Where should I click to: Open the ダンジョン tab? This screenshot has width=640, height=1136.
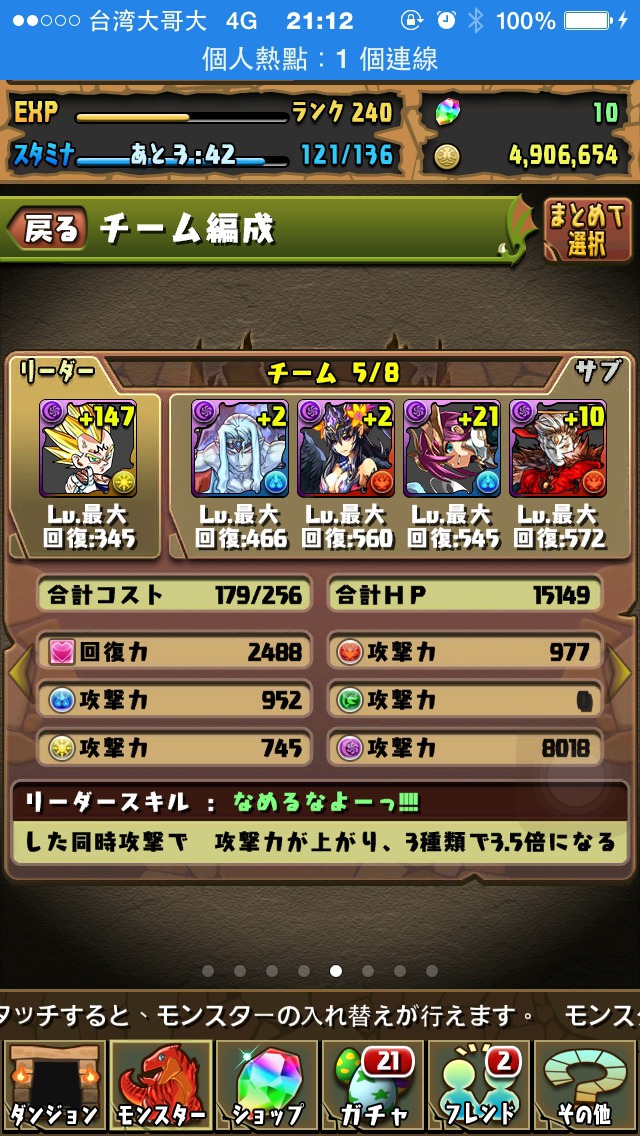click(x=54, y=1086)
